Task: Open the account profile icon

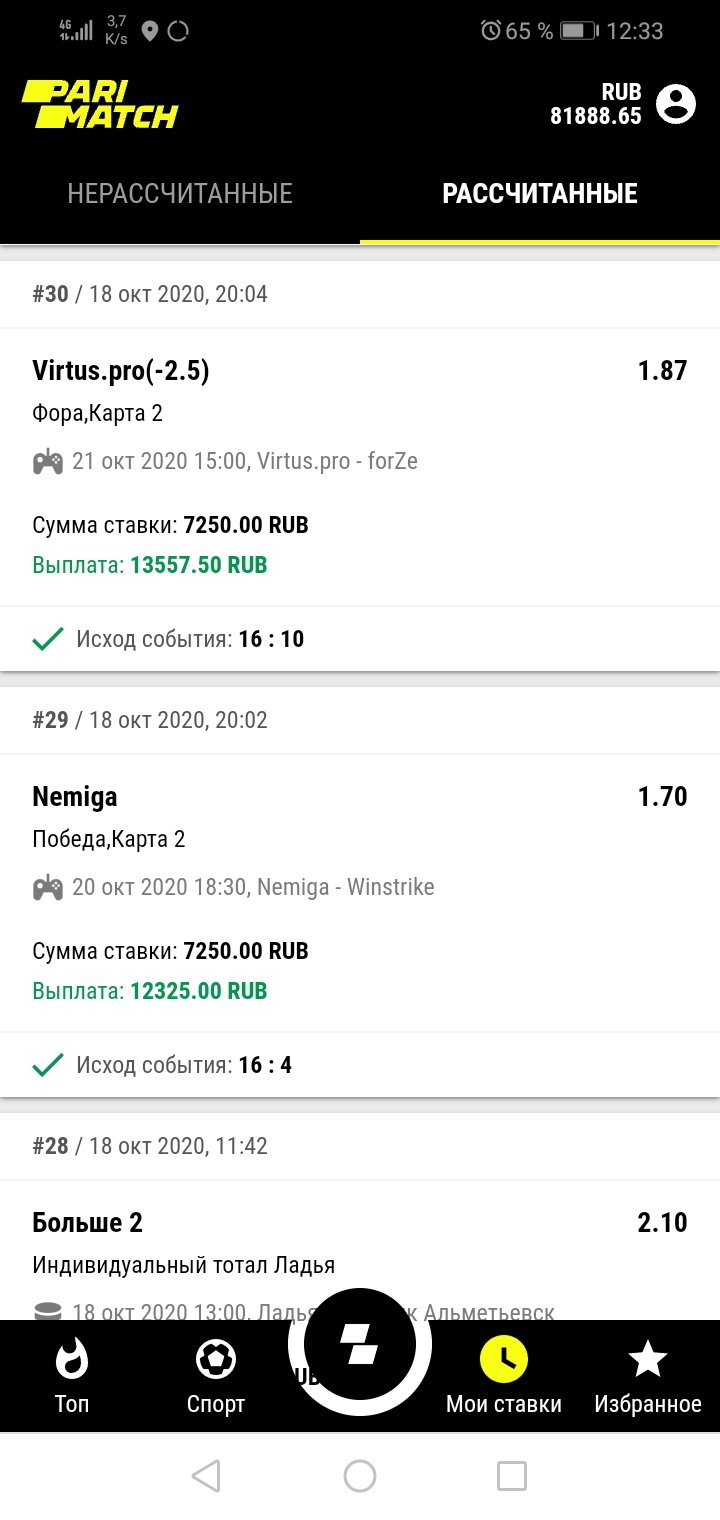Action: tap(676, 104)
